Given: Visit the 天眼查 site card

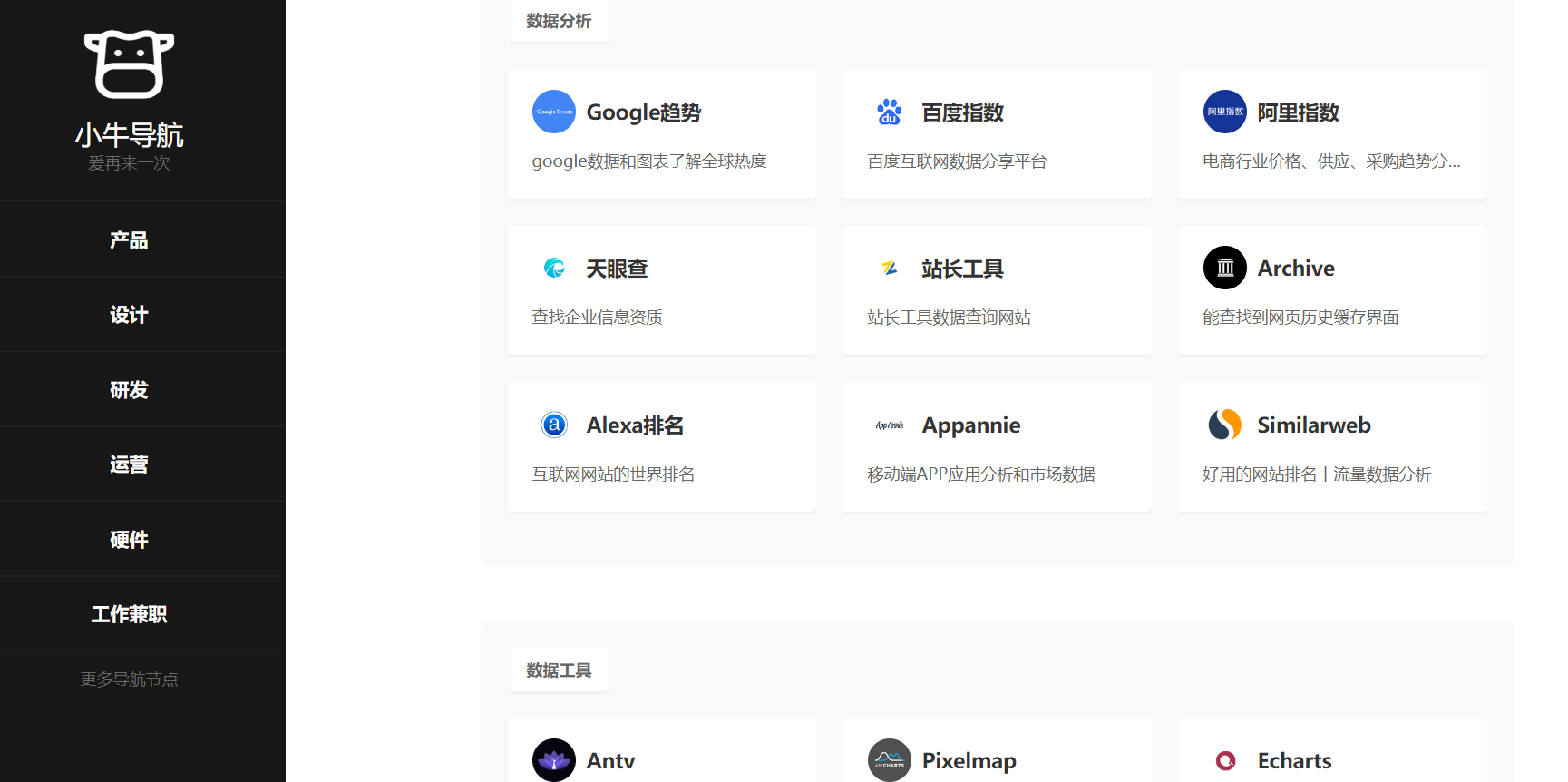Looking at the screenshot, I should [662, 290].
